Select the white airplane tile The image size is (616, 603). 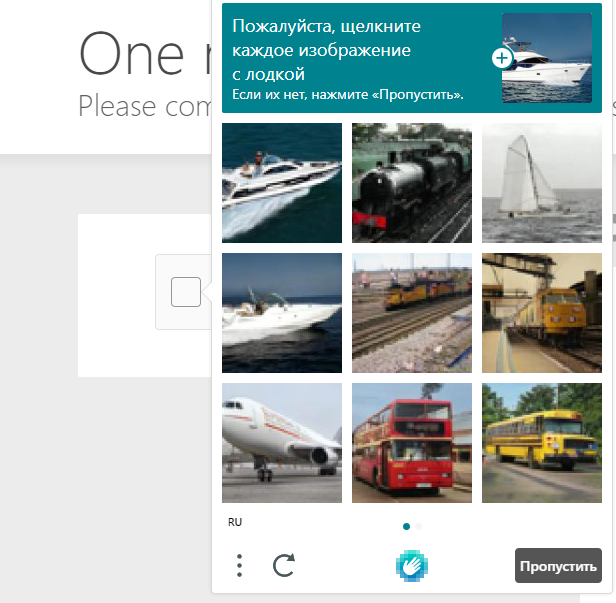point(281,443)
